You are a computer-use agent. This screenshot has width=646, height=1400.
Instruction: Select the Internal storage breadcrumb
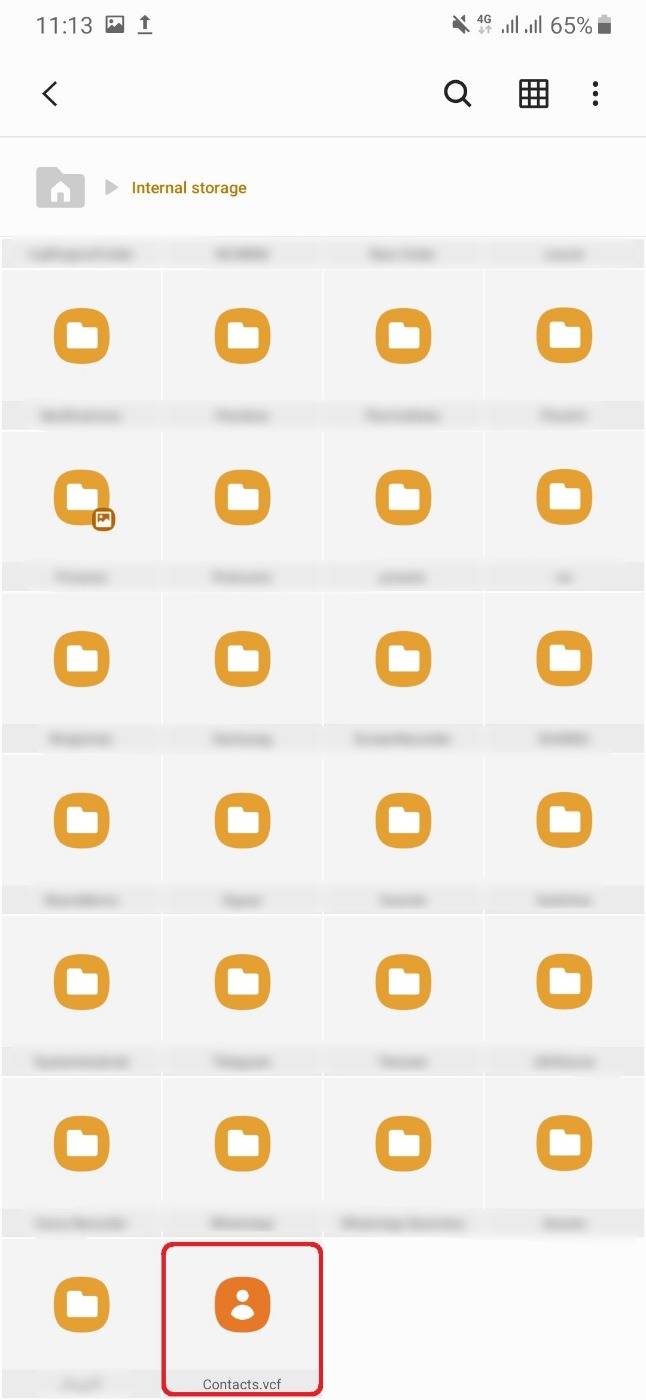click(189, 188)
